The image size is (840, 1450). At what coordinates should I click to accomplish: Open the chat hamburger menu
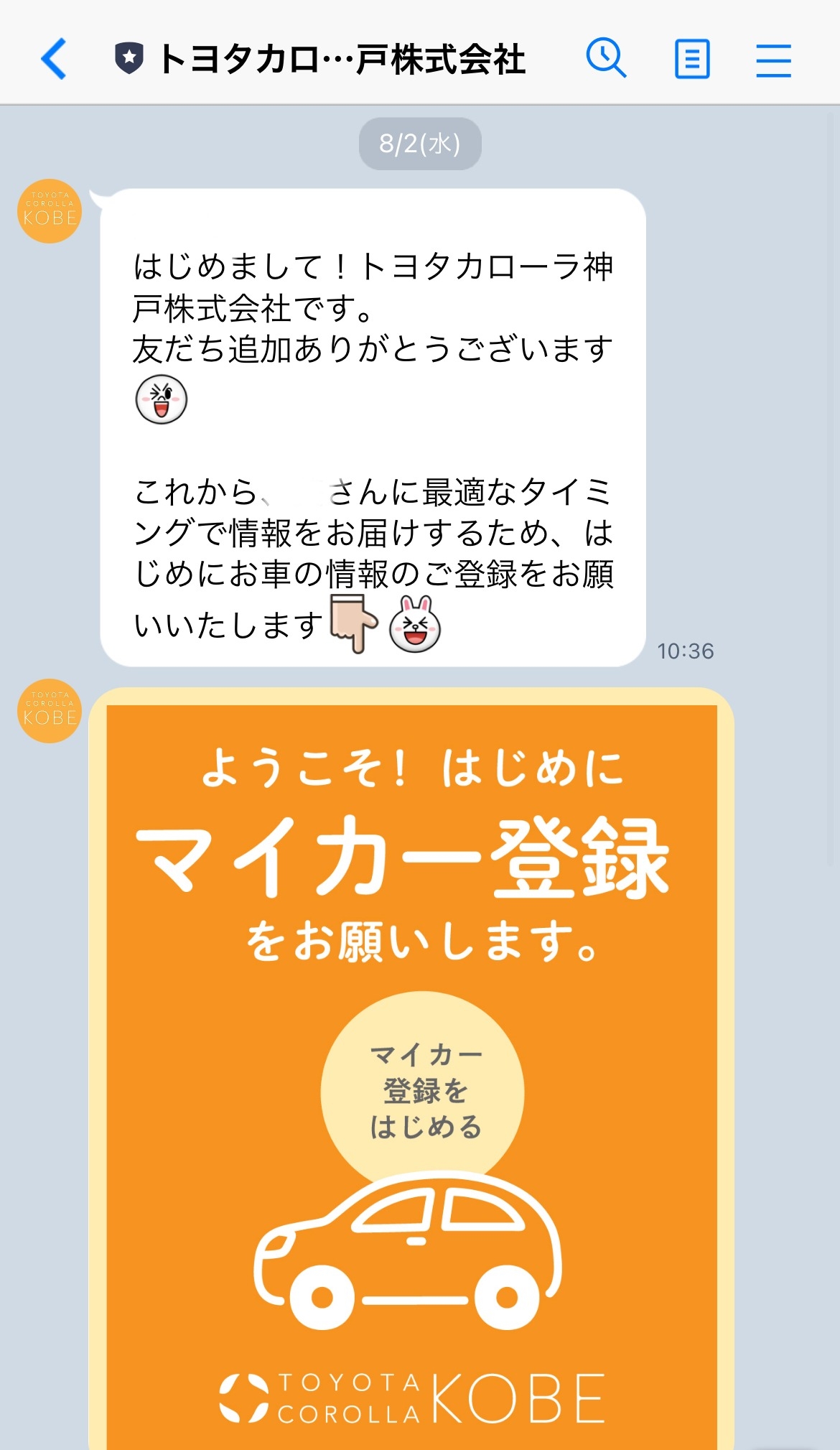tap(773, 60)
